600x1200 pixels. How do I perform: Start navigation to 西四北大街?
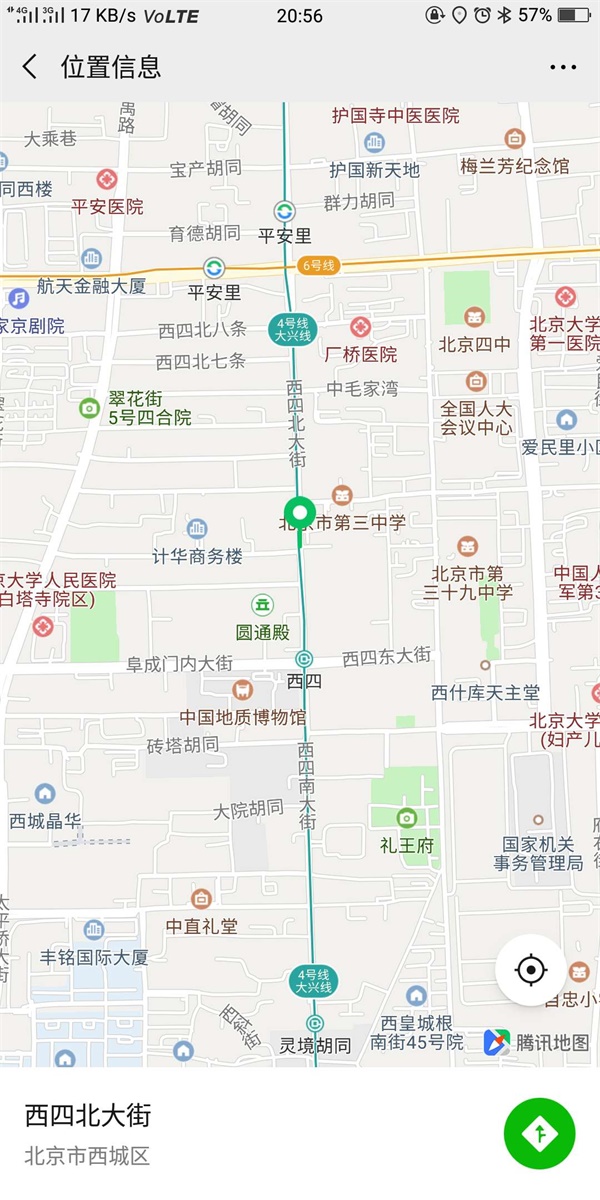coord(540,1133)
